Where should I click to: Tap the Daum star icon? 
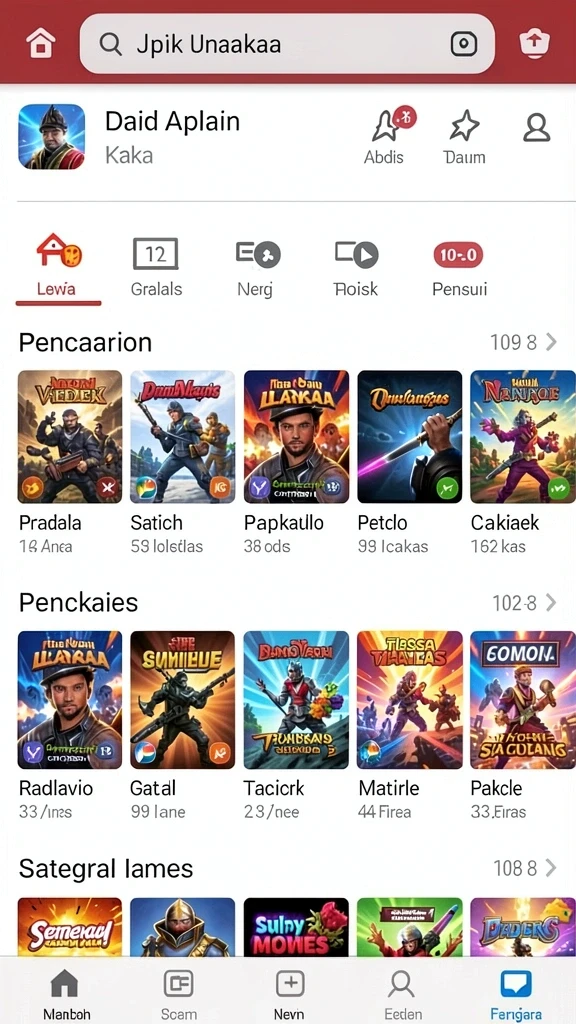(x=464, y=125)
